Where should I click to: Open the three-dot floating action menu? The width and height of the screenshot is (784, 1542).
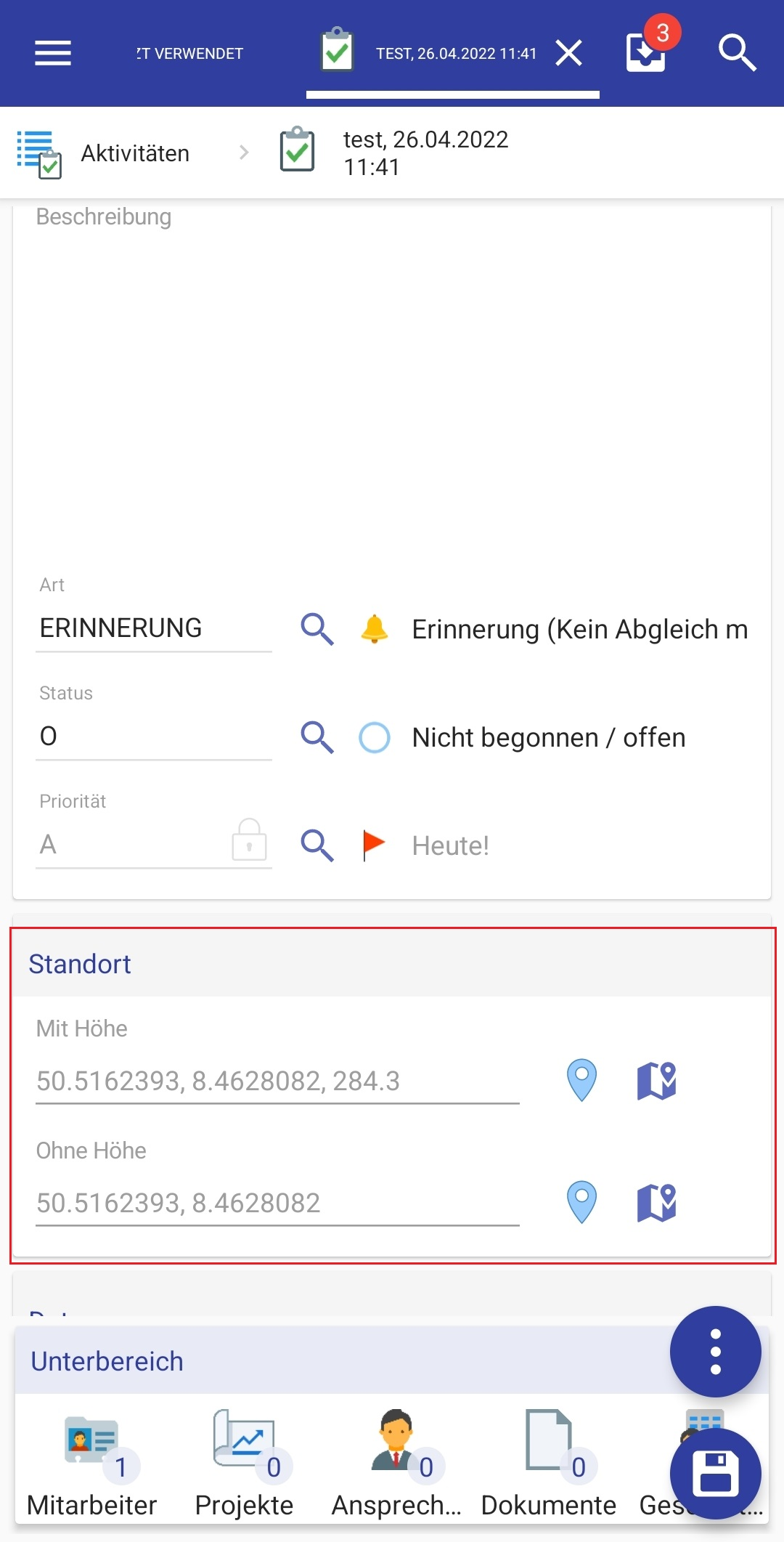click(x=715, y=1352)
